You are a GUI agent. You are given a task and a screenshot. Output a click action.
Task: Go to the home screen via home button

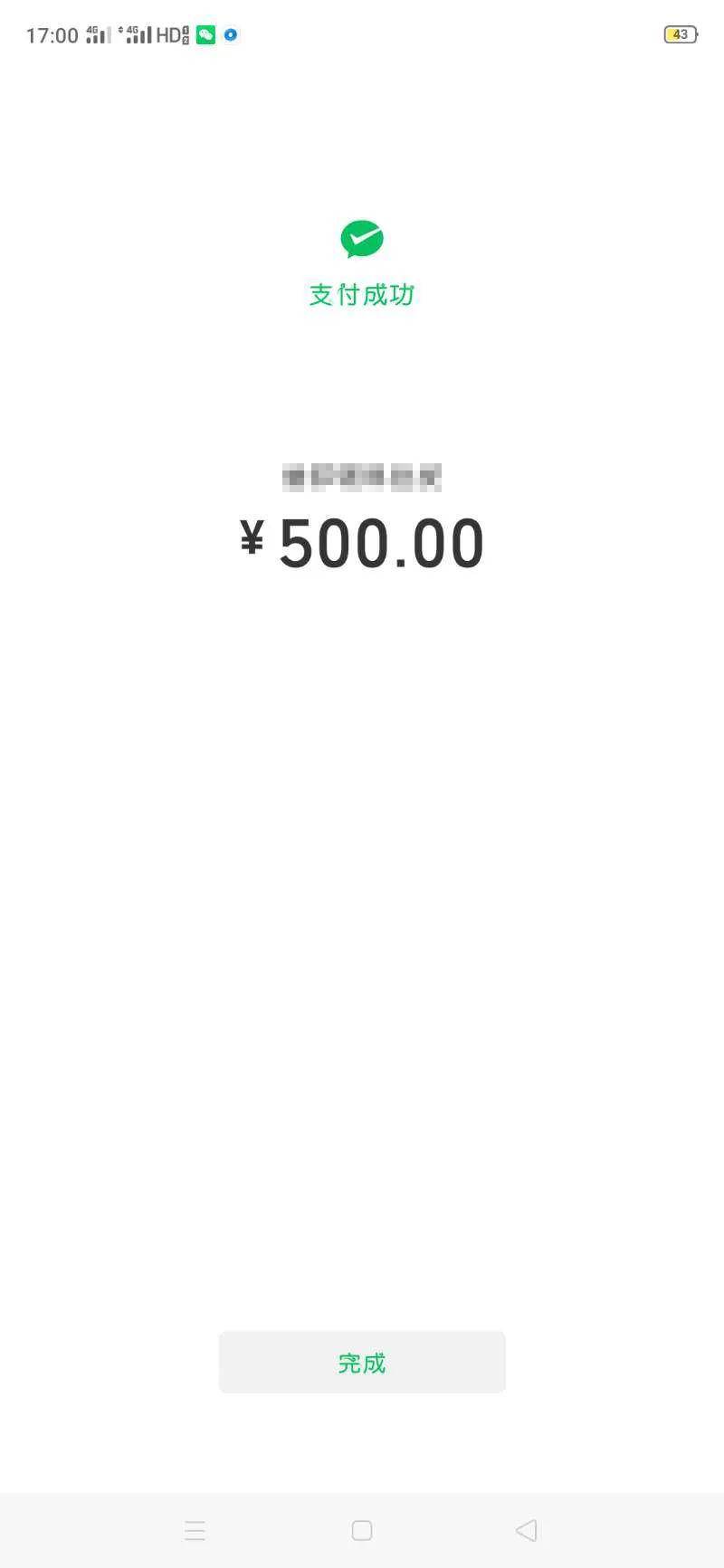(x=362, y=1530)
